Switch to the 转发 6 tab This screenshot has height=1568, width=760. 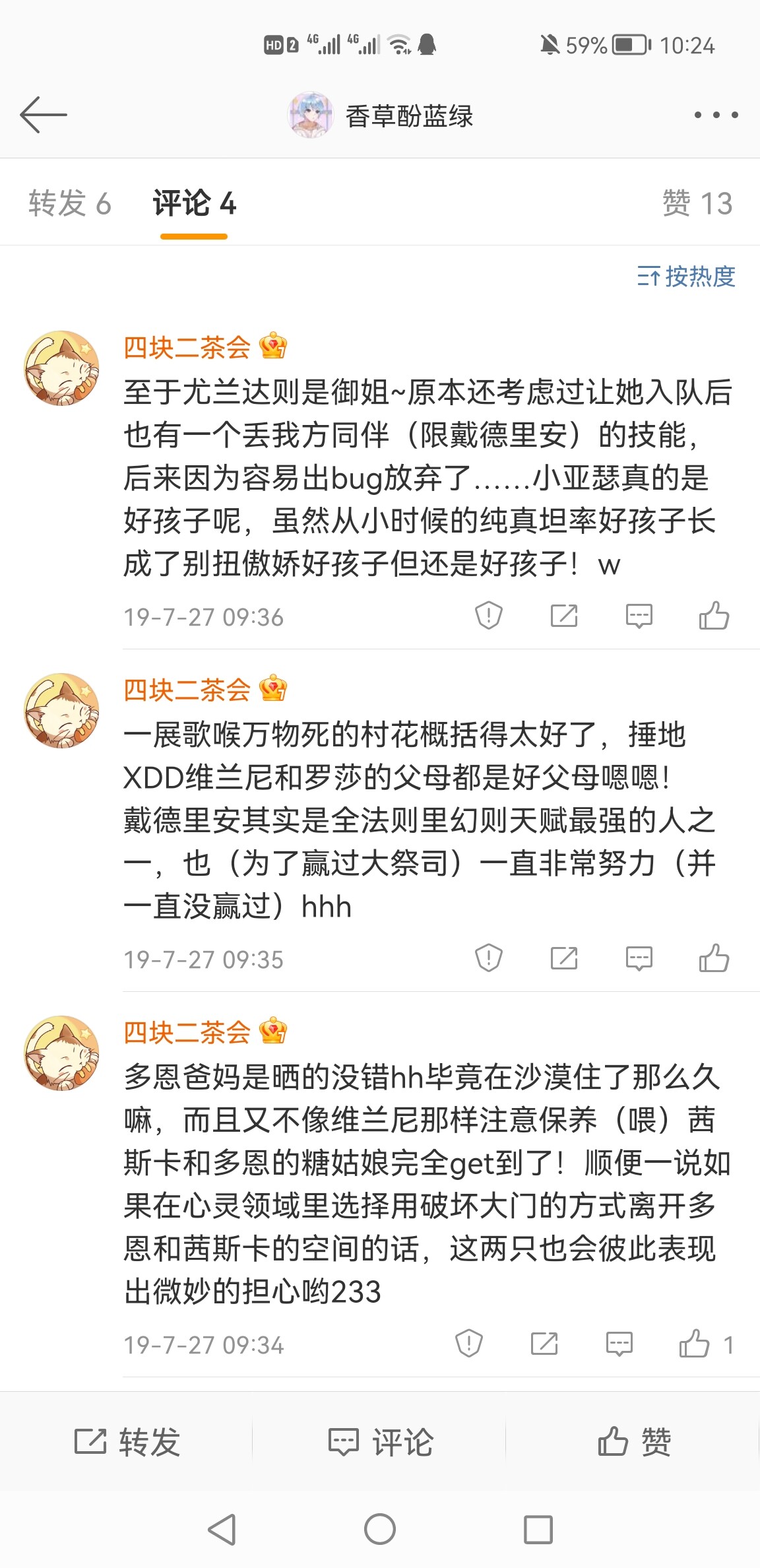coord(69,203)
